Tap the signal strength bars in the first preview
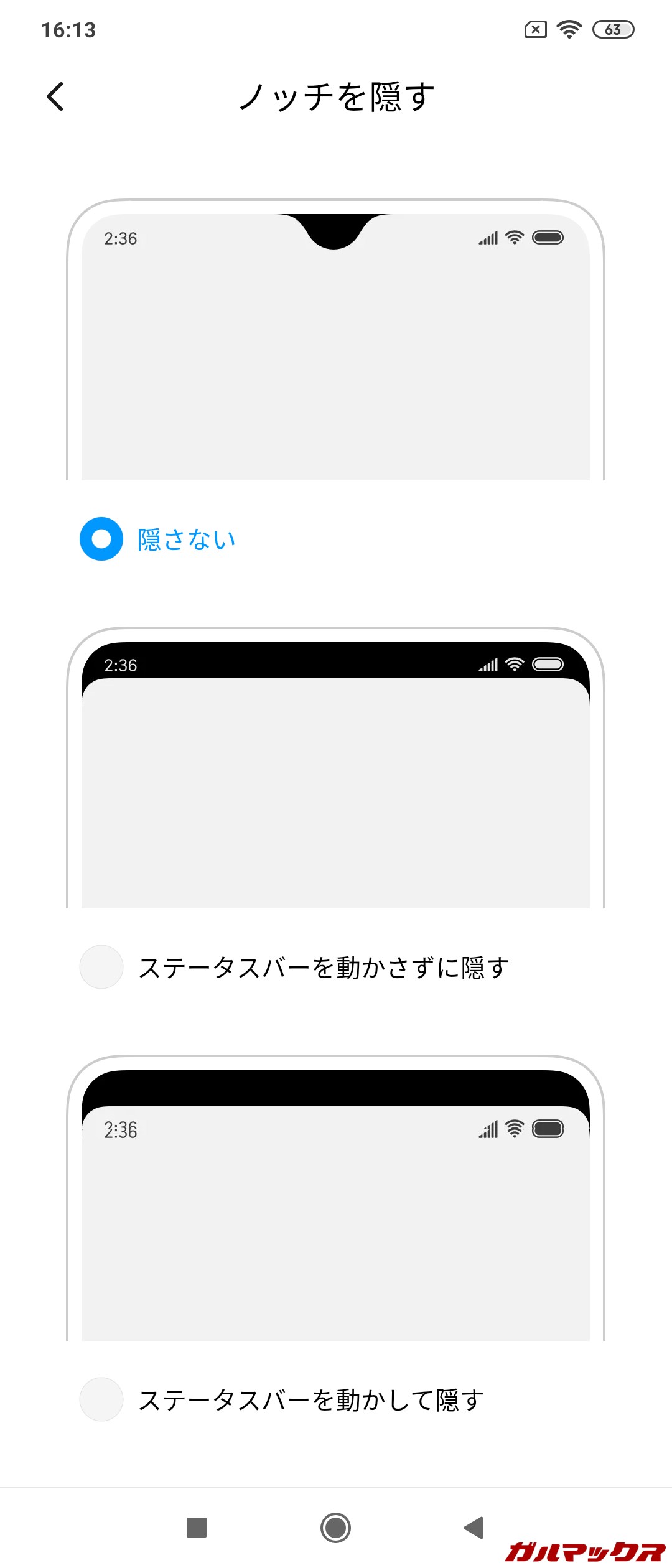 coord(489,238)
